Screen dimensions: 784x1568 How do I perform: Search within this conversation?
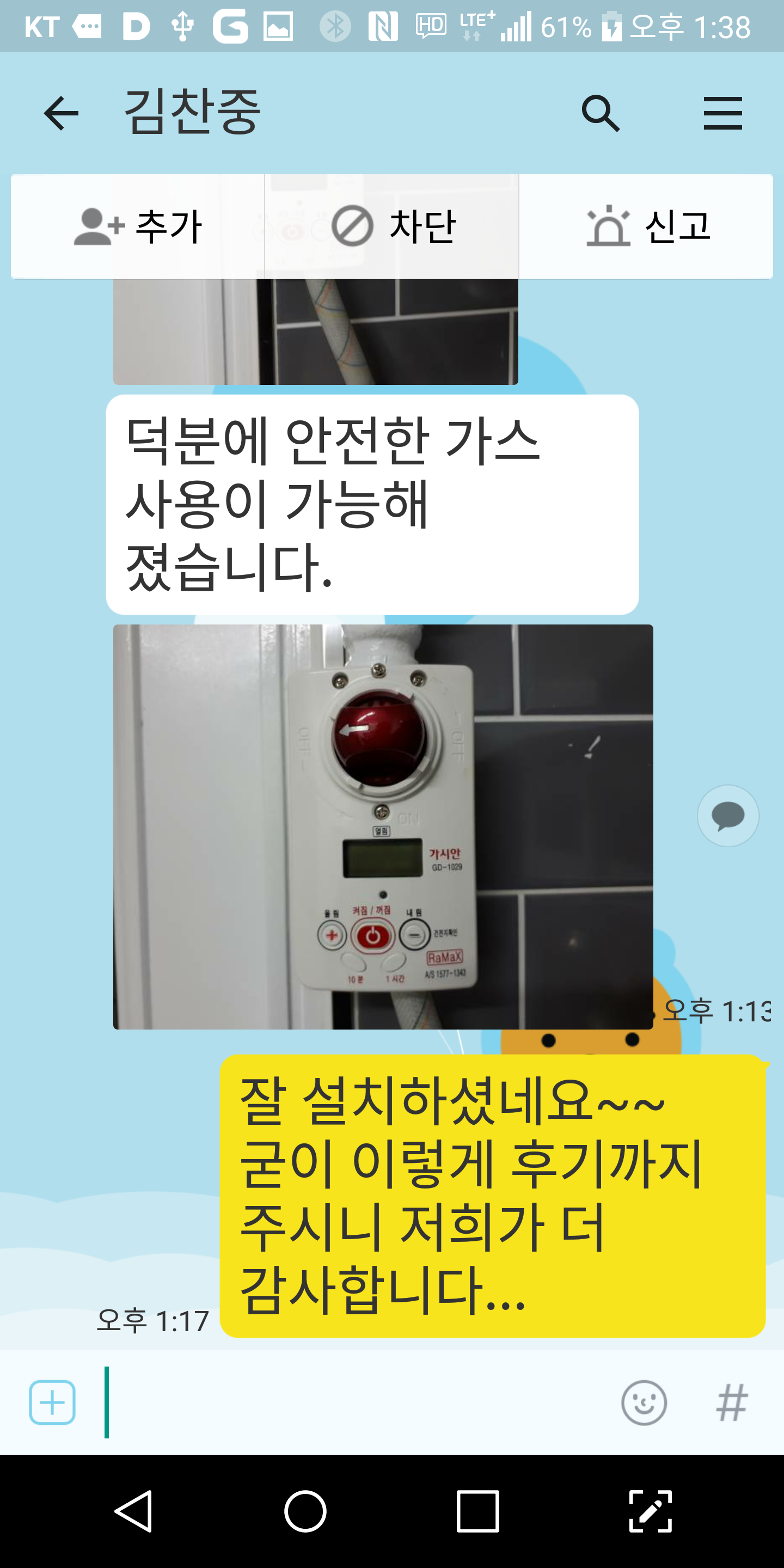pyautogui.click(x=600, y=113)
